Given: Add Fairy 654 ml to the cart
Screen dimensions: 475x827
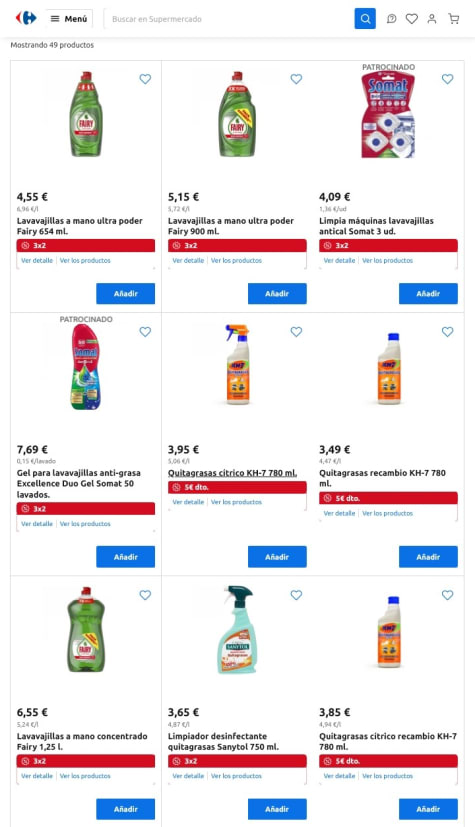Looking at the screenshot, I should pos(125,294).
